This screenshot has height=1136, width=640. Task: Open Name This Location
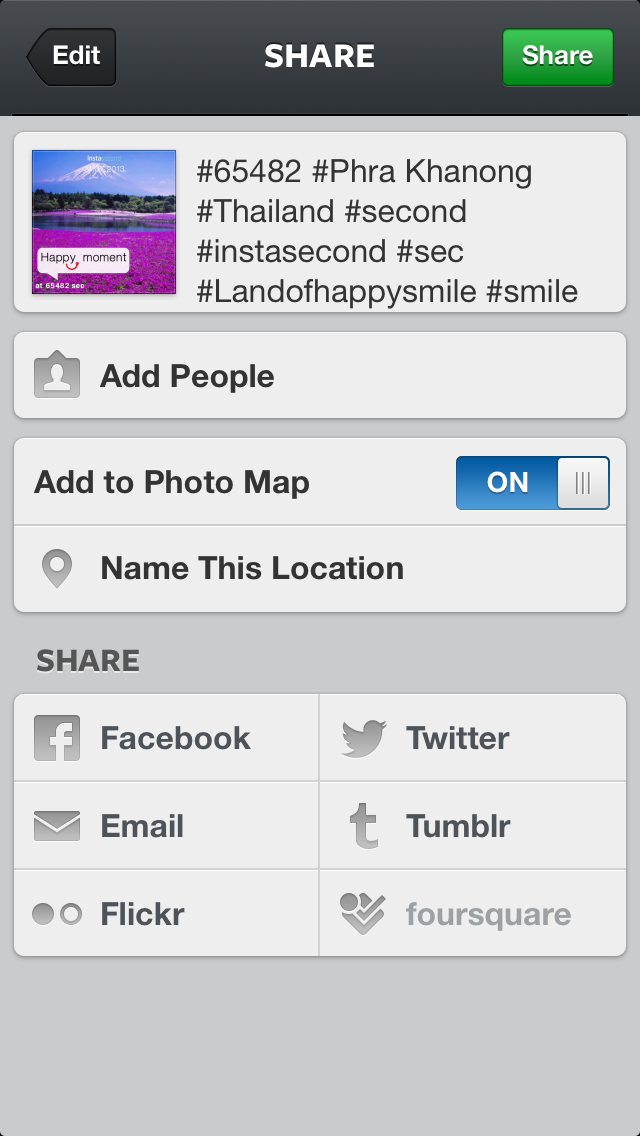pyautogui.click(x=320, y=569)
